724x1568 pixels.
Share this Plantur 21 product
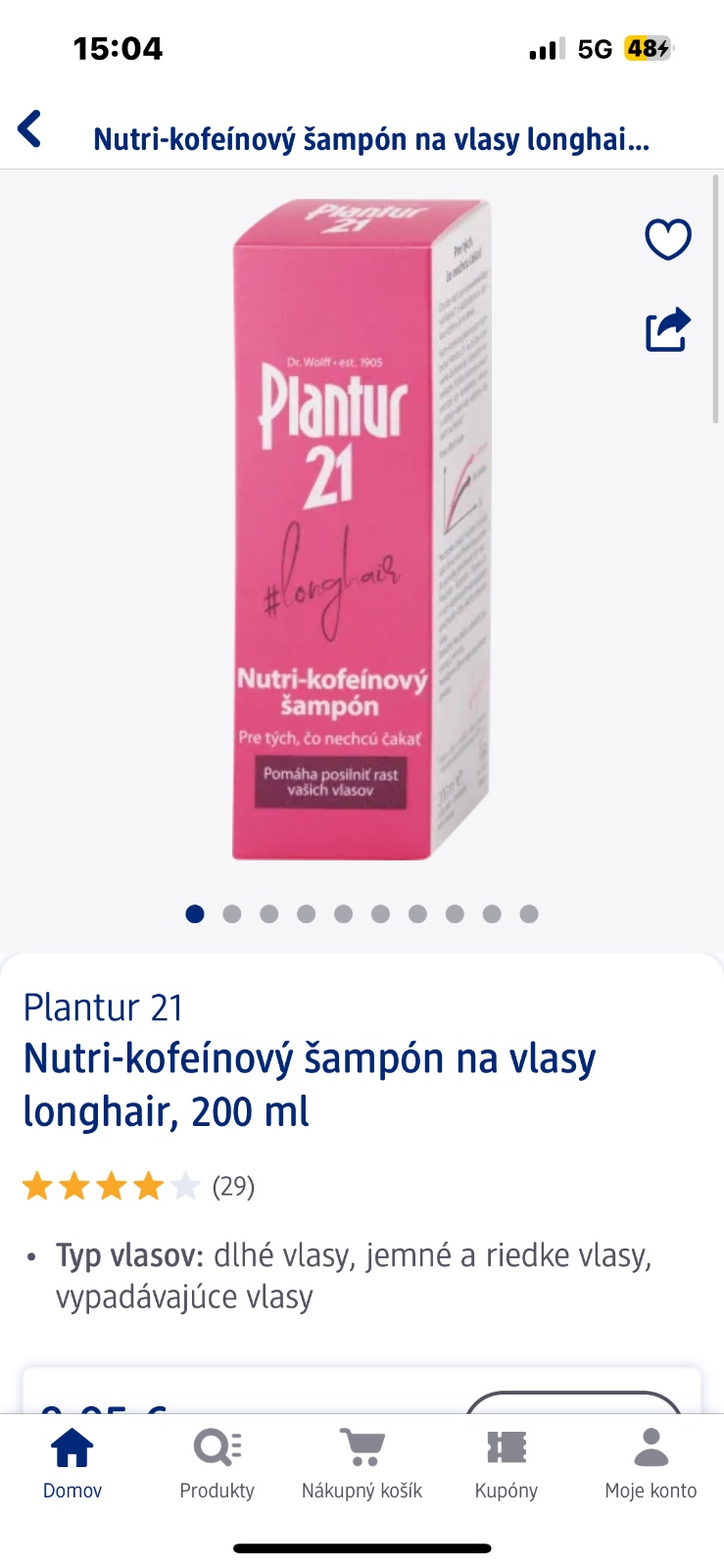(x=668, y=329)
